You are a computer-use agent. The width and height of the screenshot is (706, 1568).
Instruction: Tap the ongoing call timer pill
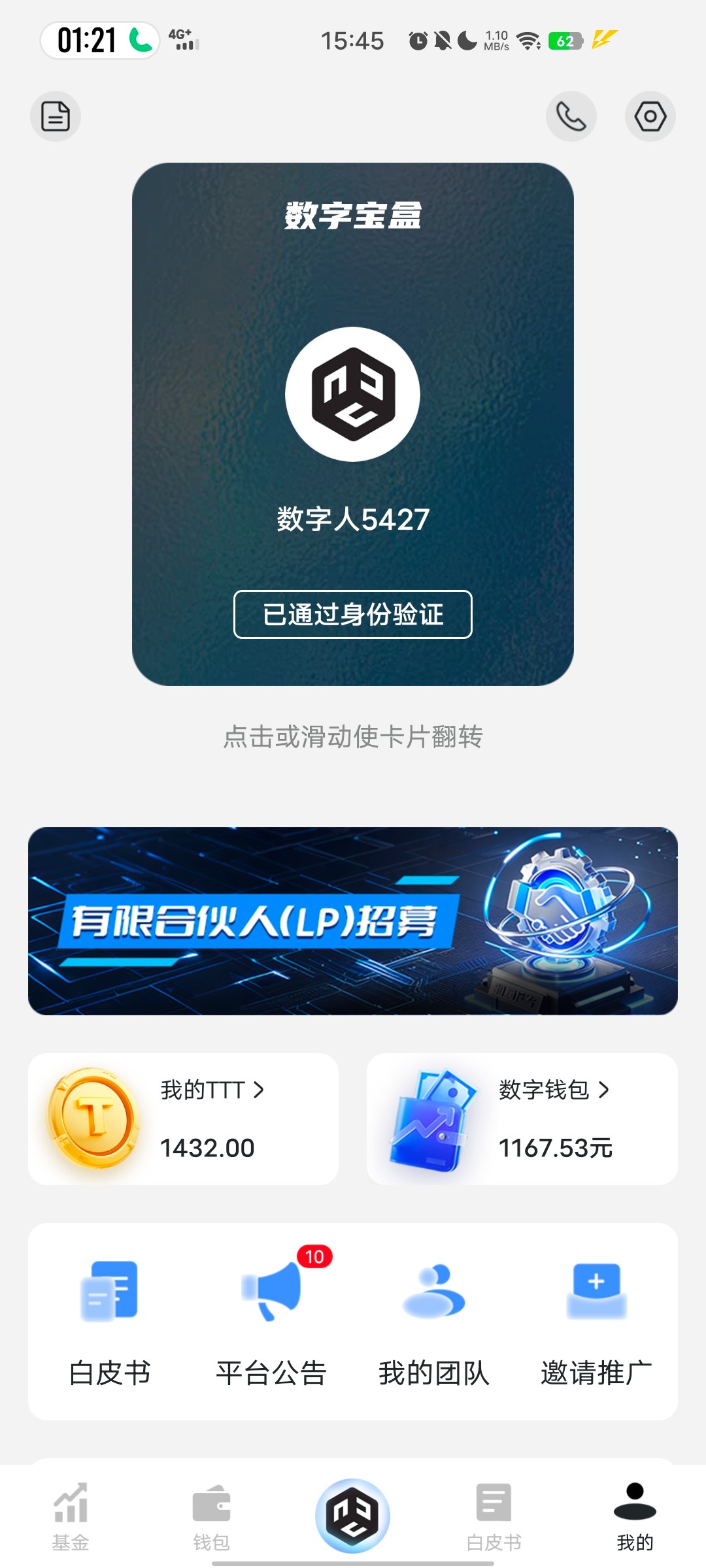click(x=100, y=41)
